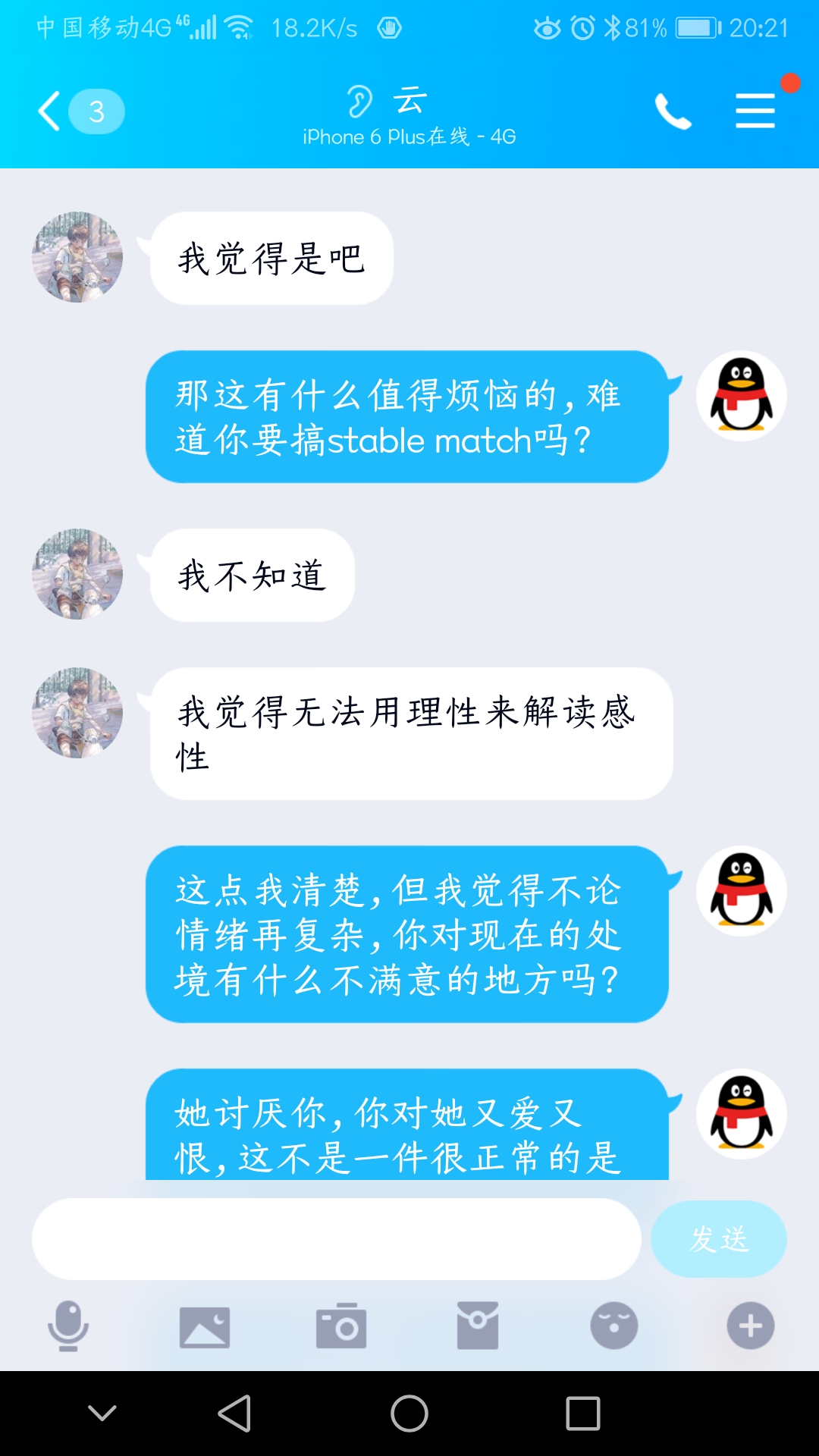This screenshot has height=1456, width=819.
Task: Tap the 发送 send button
Action: (x=718, y=1238)
